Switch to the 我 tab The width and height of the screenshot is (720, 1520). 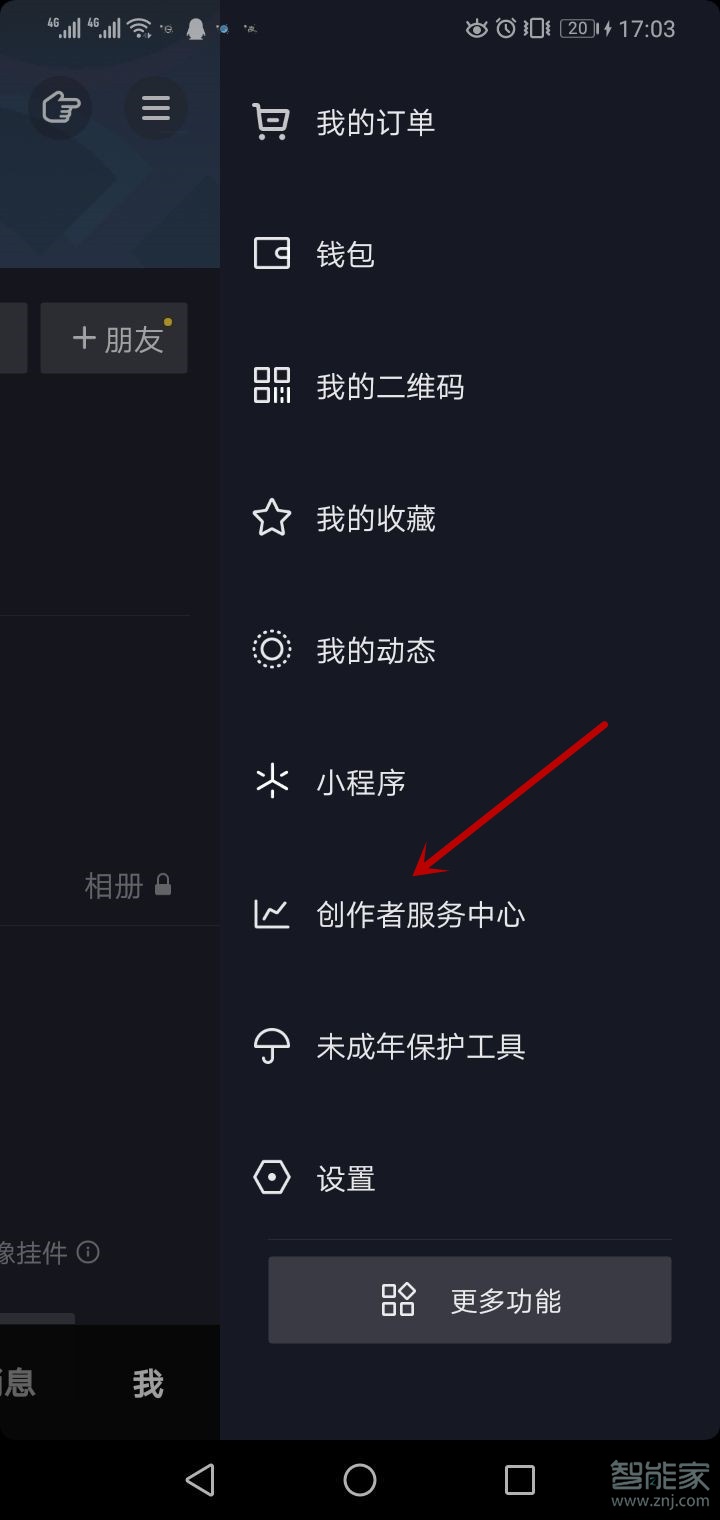point(146,1383)
